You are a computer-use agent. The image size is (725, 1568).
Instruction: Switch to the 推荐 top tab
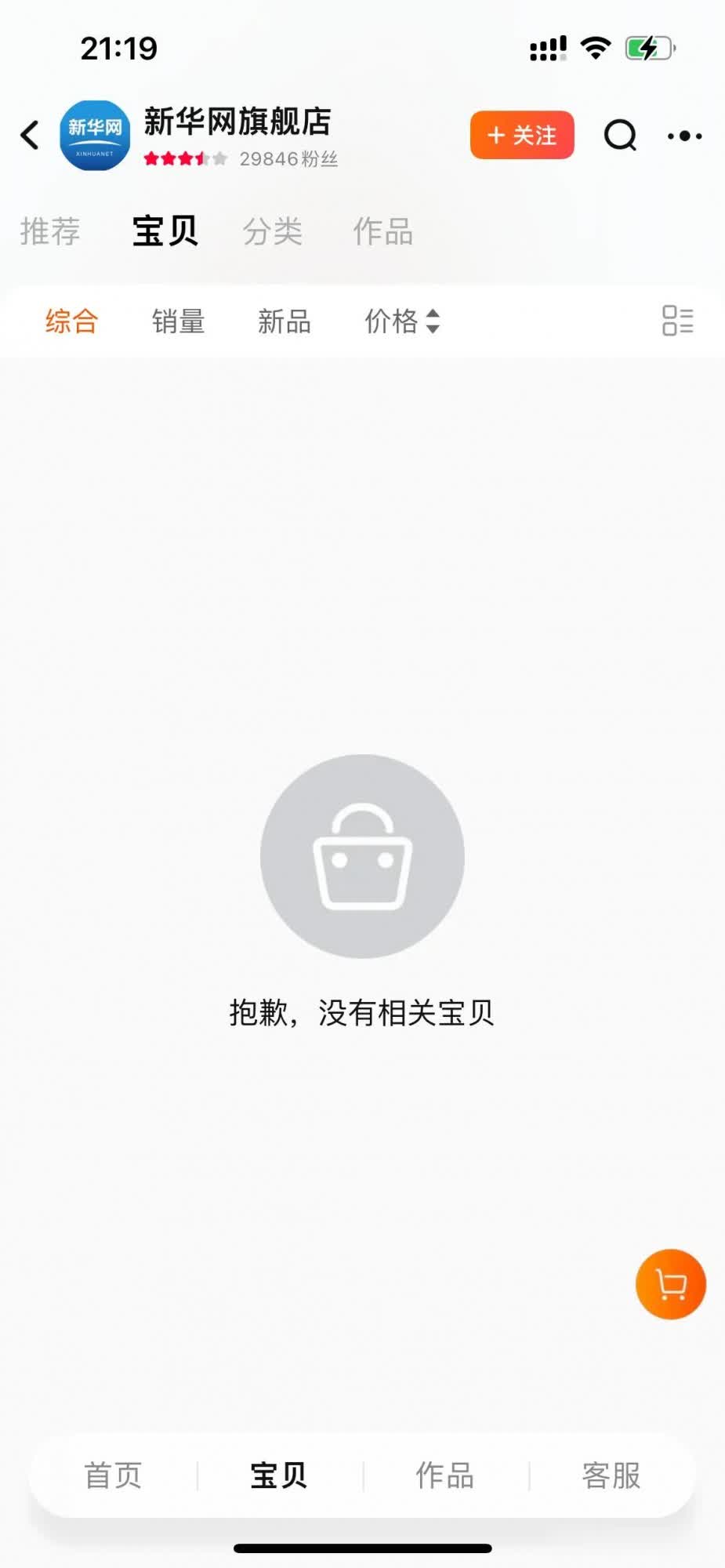pyautogui.click(x=50, y=232)
